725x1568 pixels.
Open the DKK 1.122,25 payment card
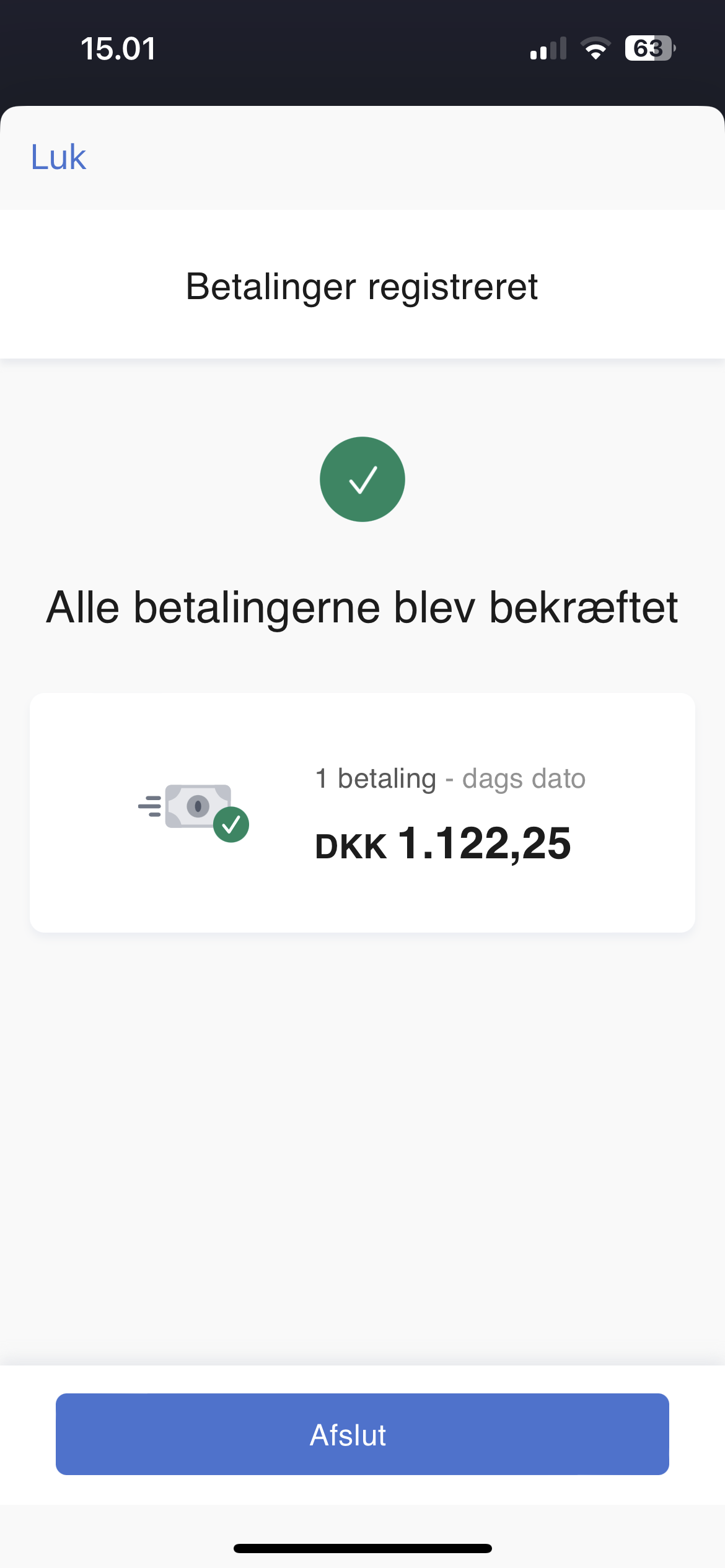tap(362, 812)
